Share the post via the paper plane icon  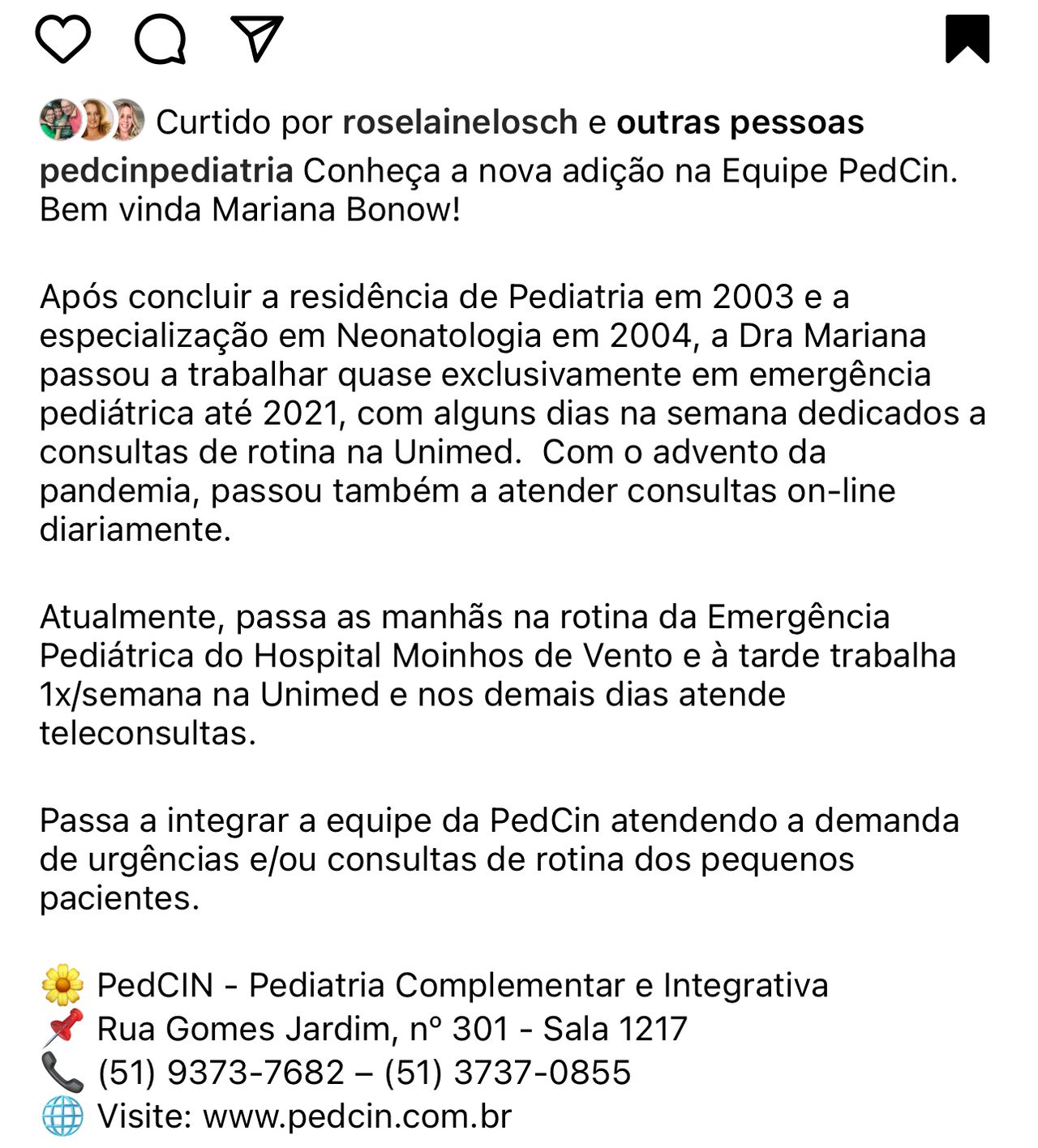pyautogui.click(x=257, y=37)
